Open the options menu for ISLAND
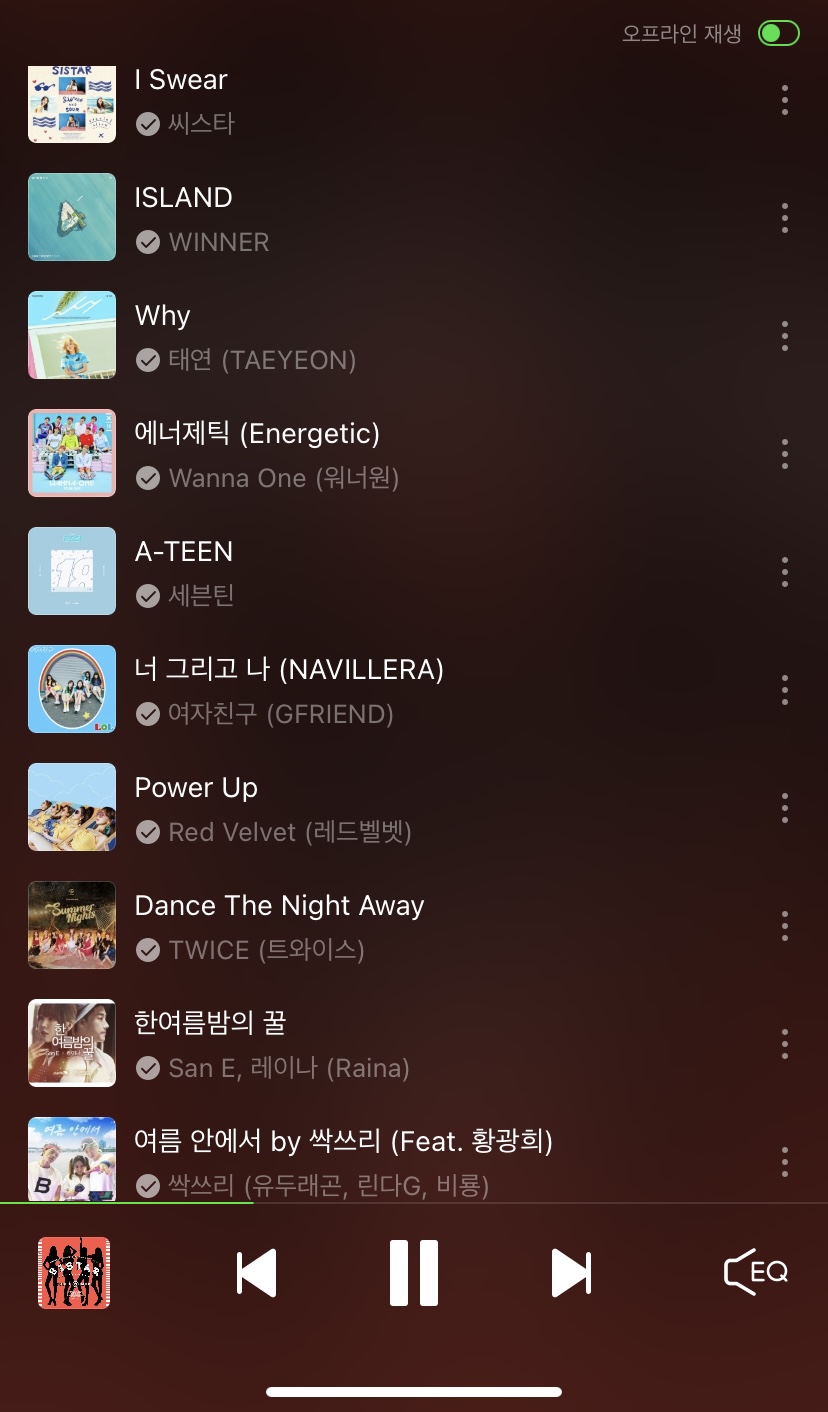Image resolution: width=828 pixels, height=1412 pixels. [x=785, y=217]
